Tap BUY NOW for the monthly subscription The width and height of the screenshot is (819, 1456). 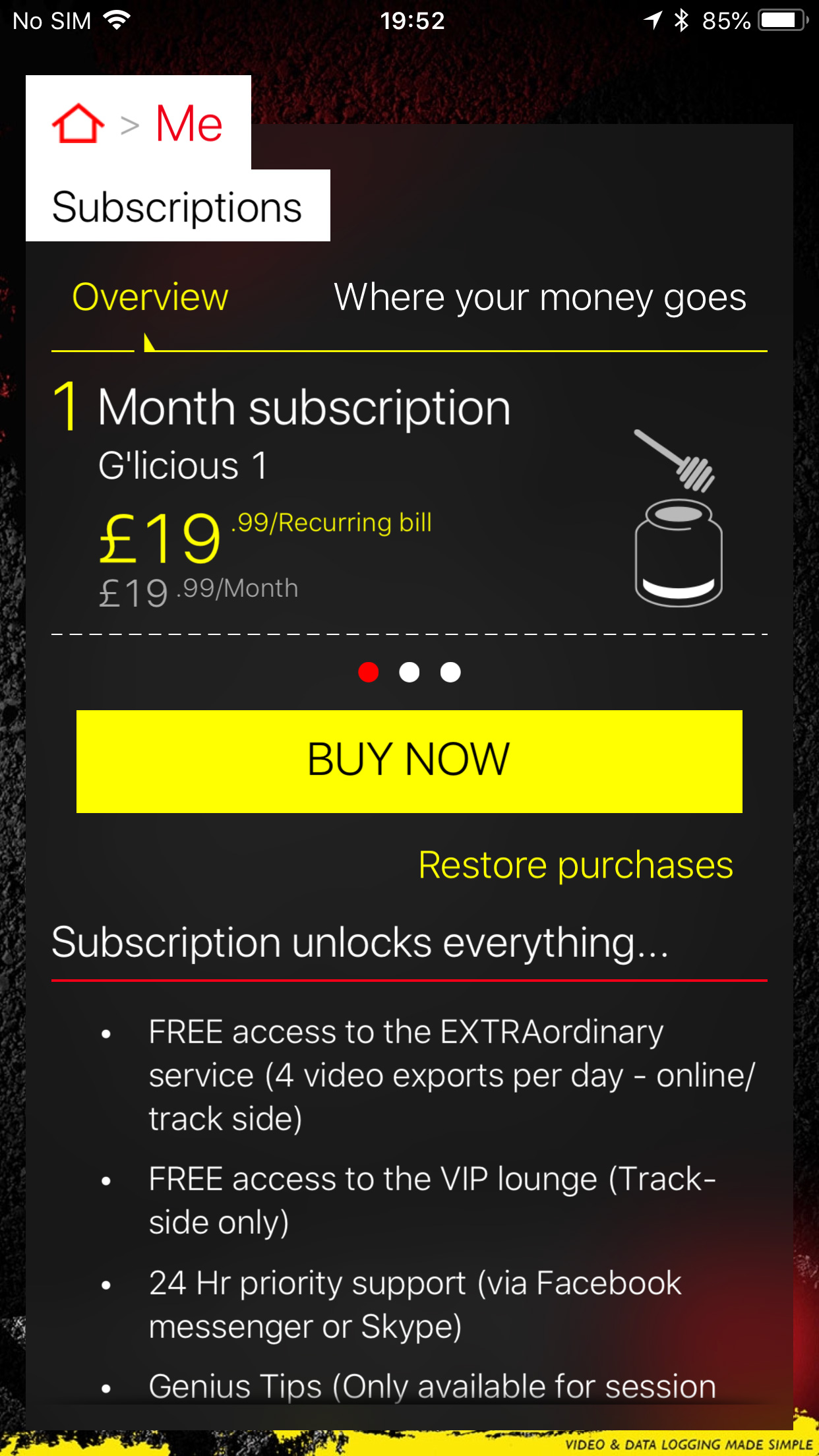pyautogui.click(x=409, y=761)
